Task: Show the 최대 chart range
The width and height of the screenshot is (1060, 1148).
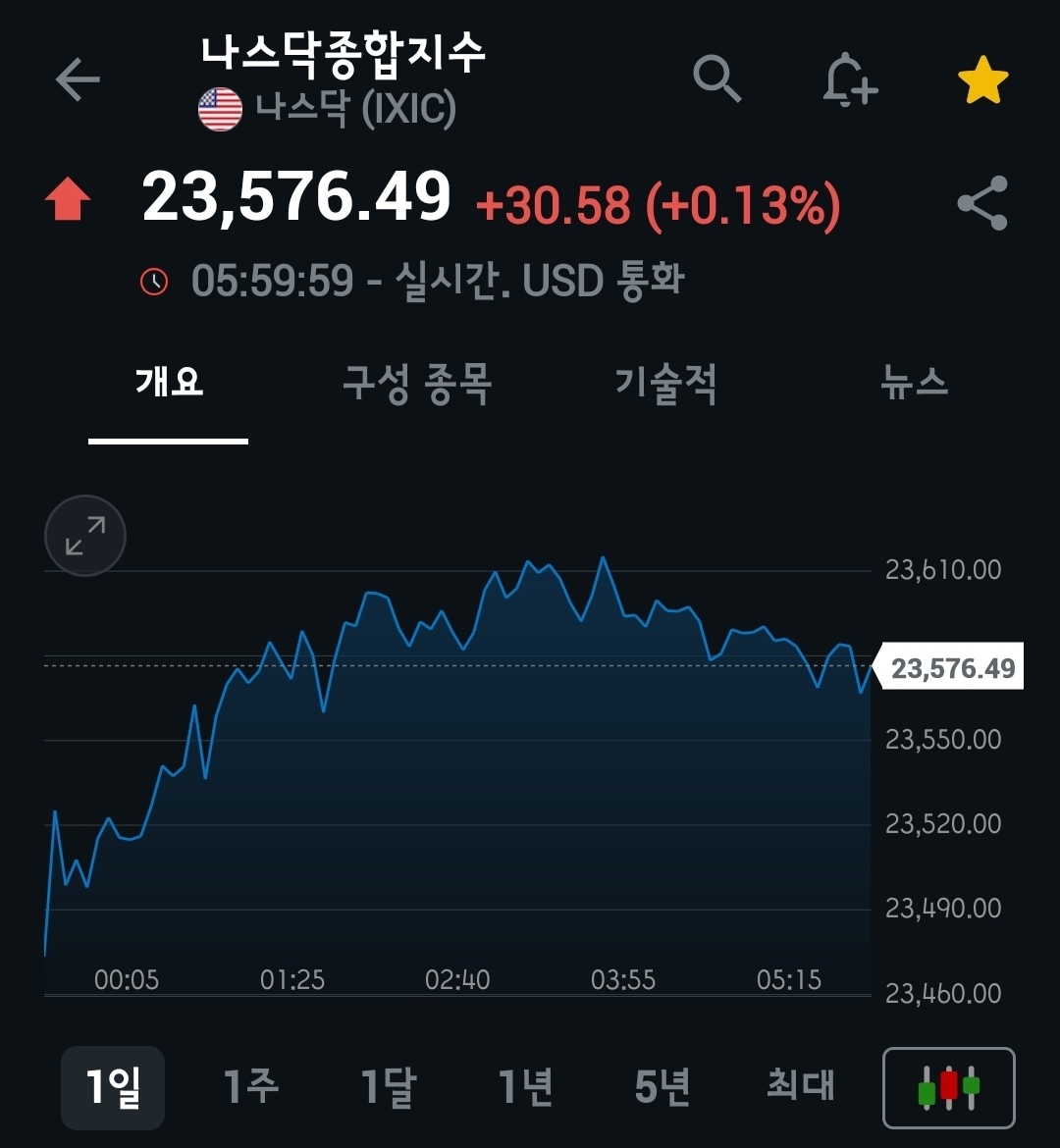Action: (x=801, y=1087)
